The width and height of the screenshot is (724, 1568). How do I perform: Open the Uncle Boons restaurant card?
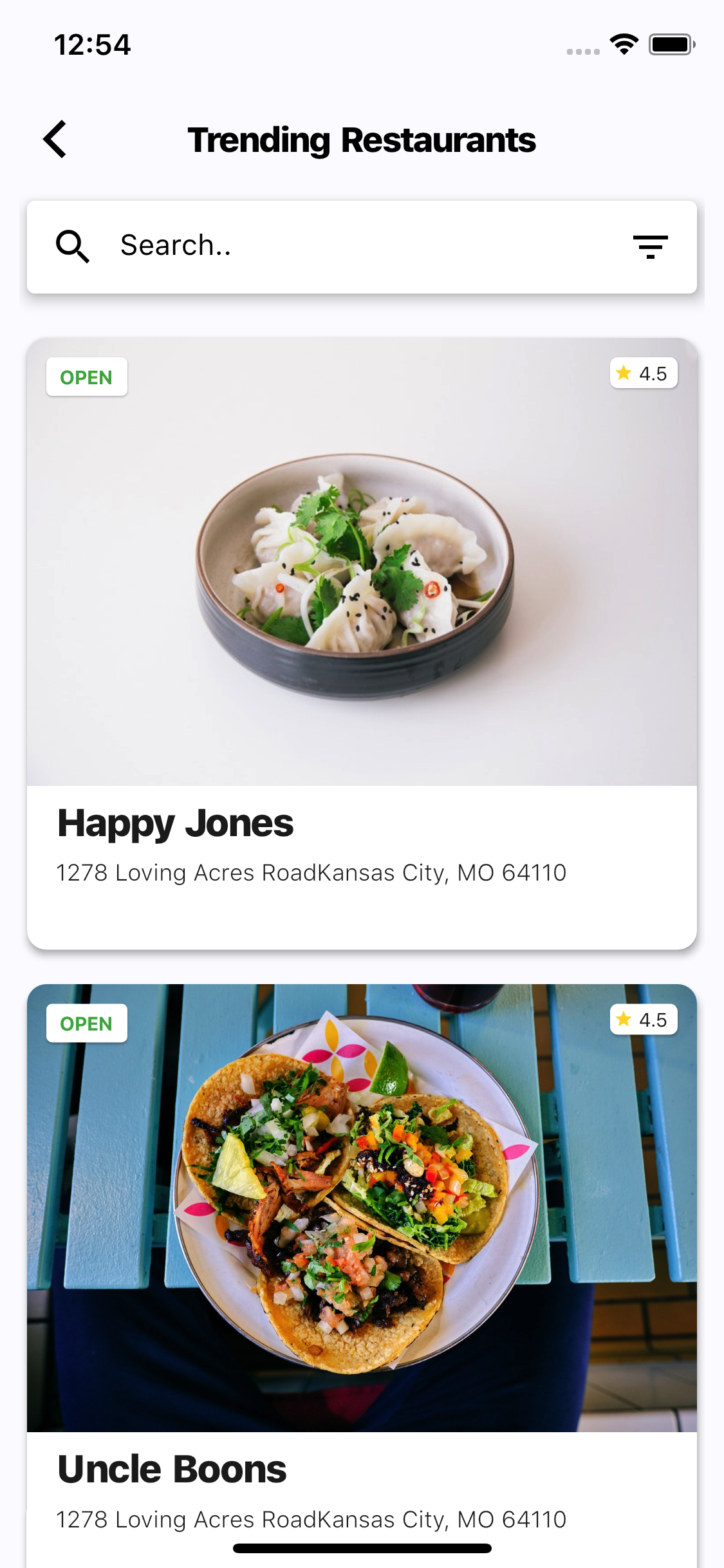362,1255
